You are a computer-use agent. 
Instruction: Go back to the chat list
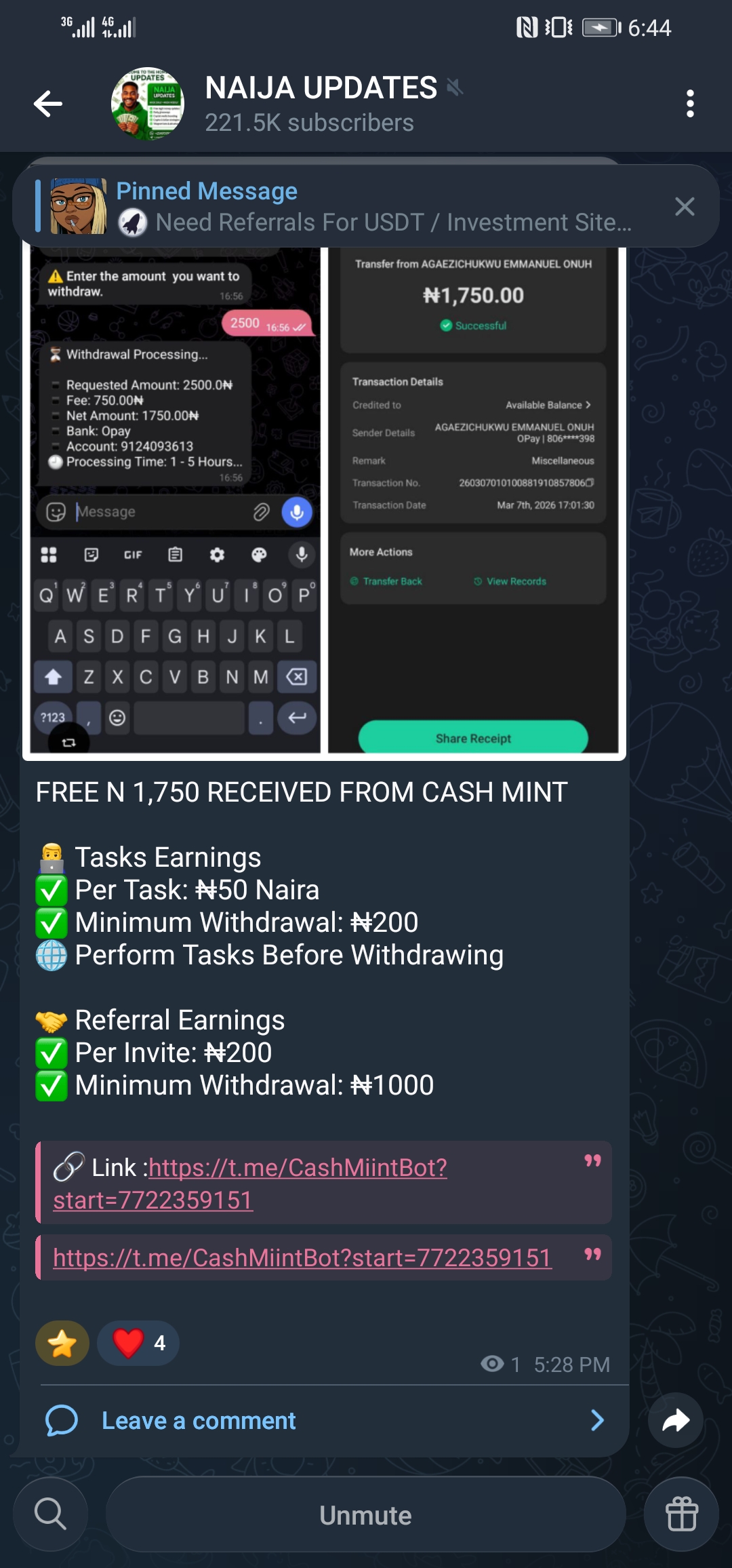tap(48, 104)
